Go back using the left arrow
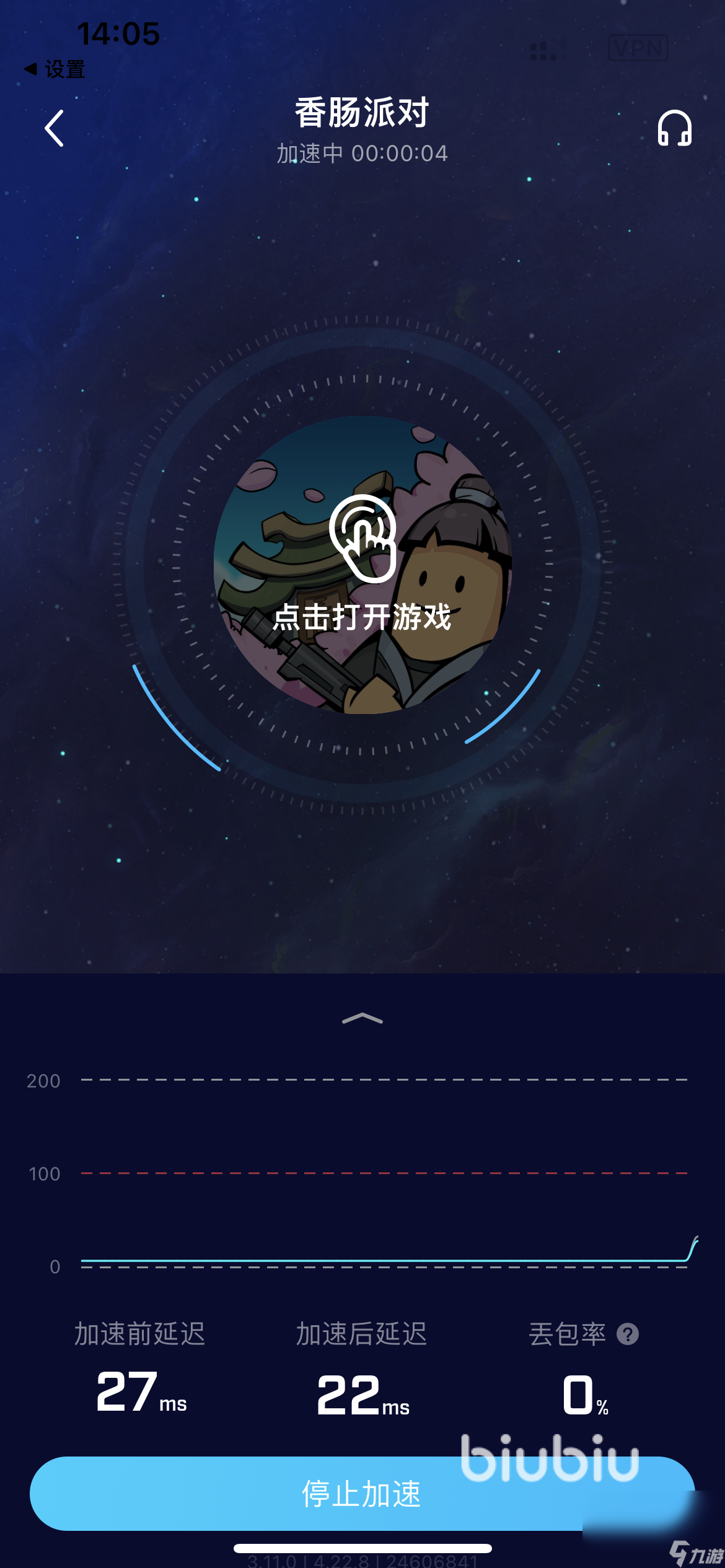 coord(55,128)
